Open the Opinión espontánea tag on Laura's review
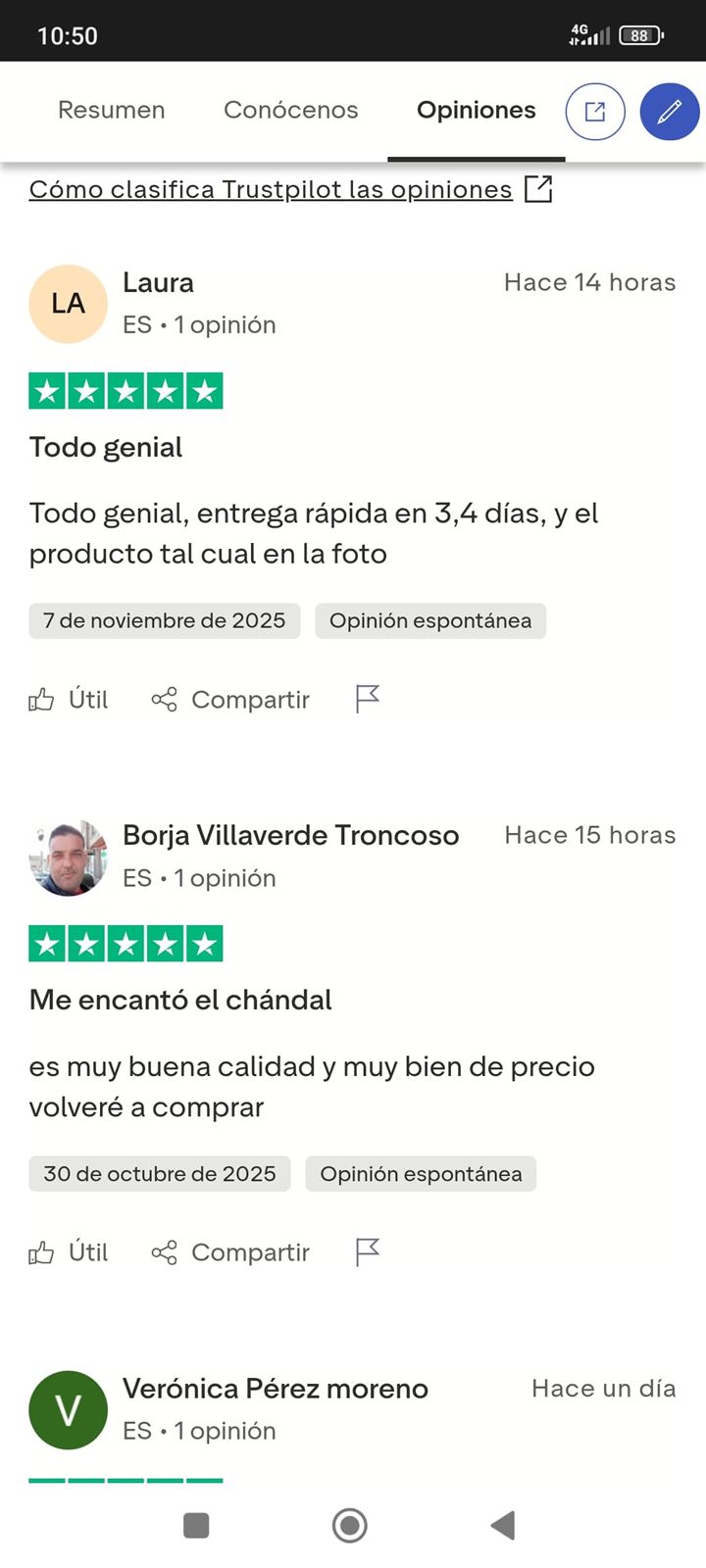The image size is (706, 1568). click(x=430, y=620)
